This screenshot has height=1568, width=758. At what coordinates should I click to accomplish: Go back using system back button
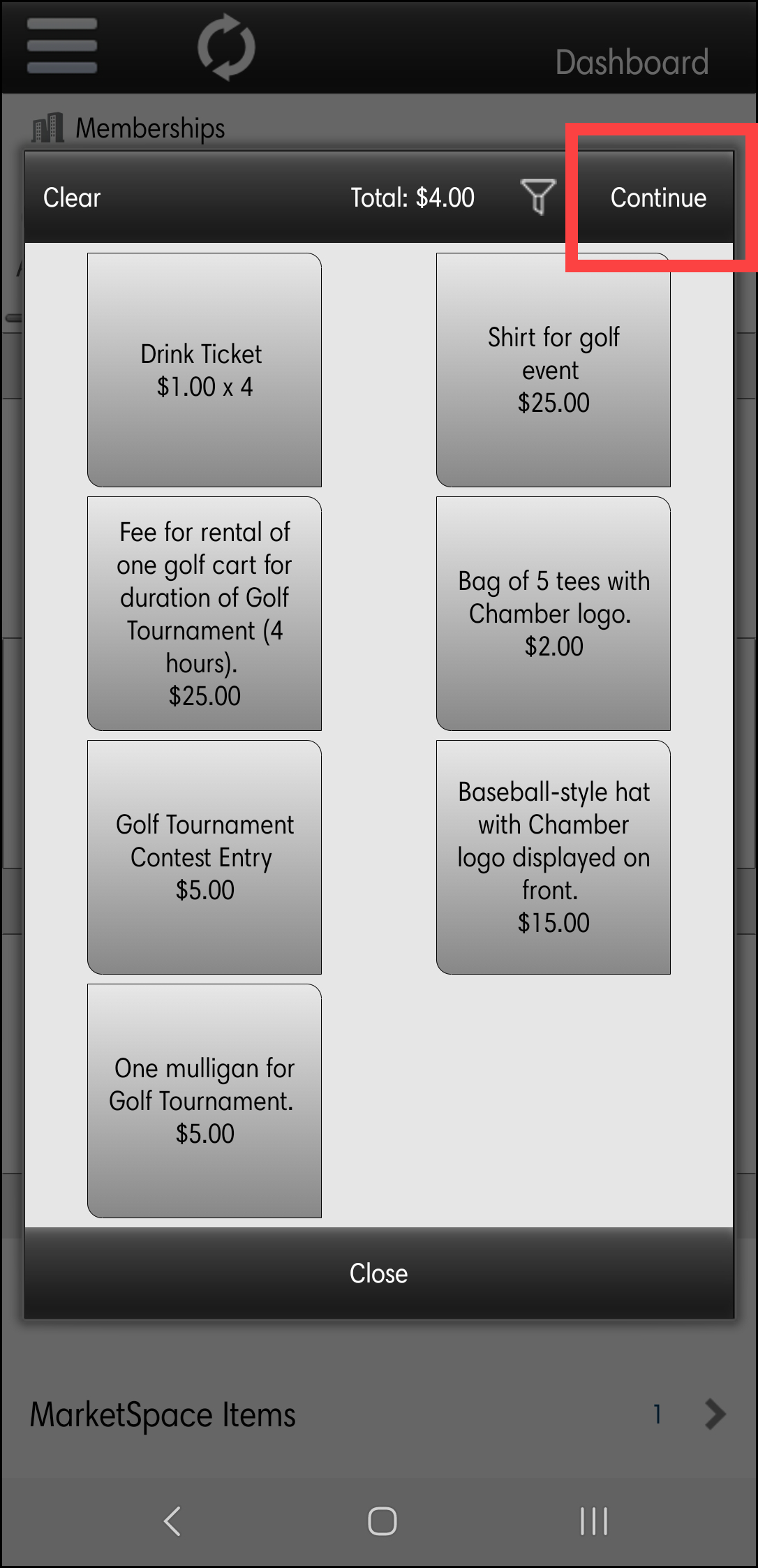[x=172, y=1521]
